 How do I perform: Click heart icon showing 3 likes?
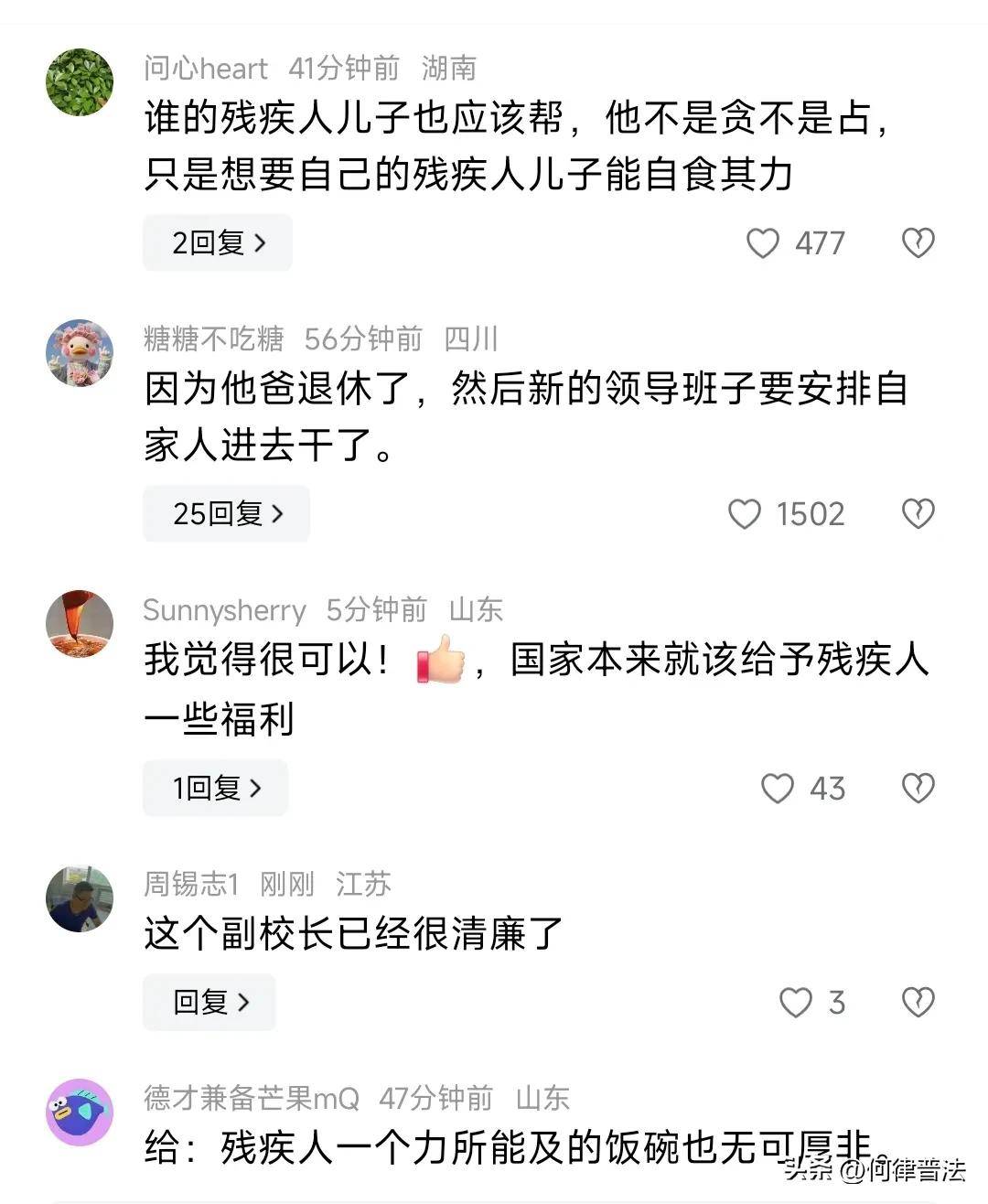pyautogui.click(x=798, y=1003)
